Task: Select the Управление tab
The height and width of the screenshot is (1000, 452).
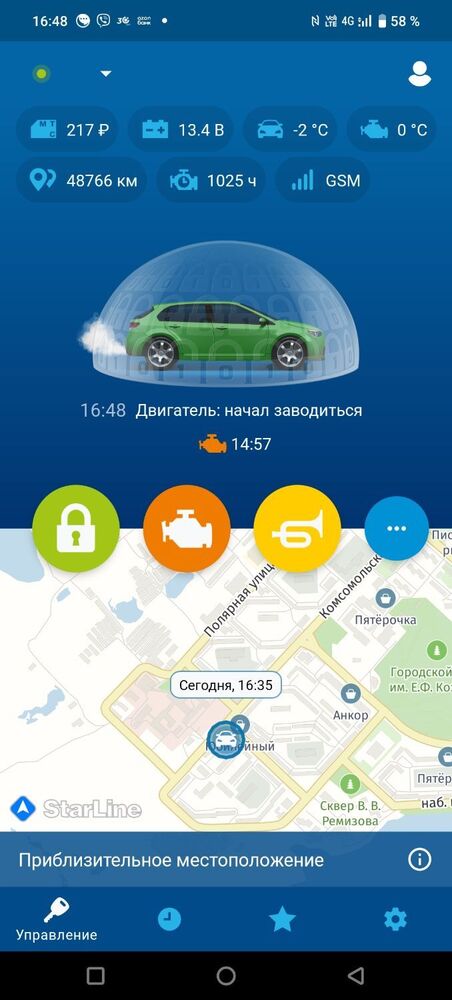Action: 57,919
